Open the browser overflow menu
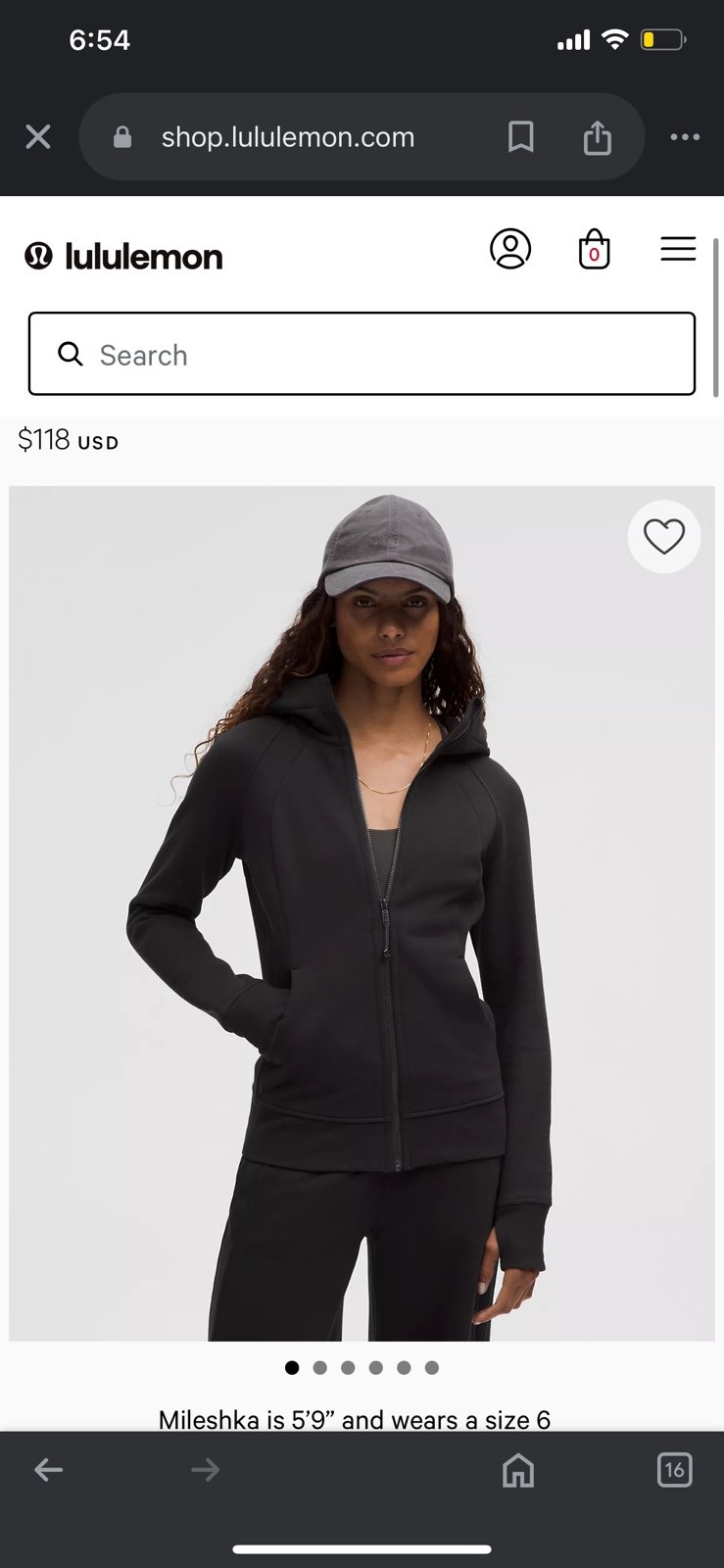Image resolution: width=724 pixels, height=1568 pixels. coord(685,137)
